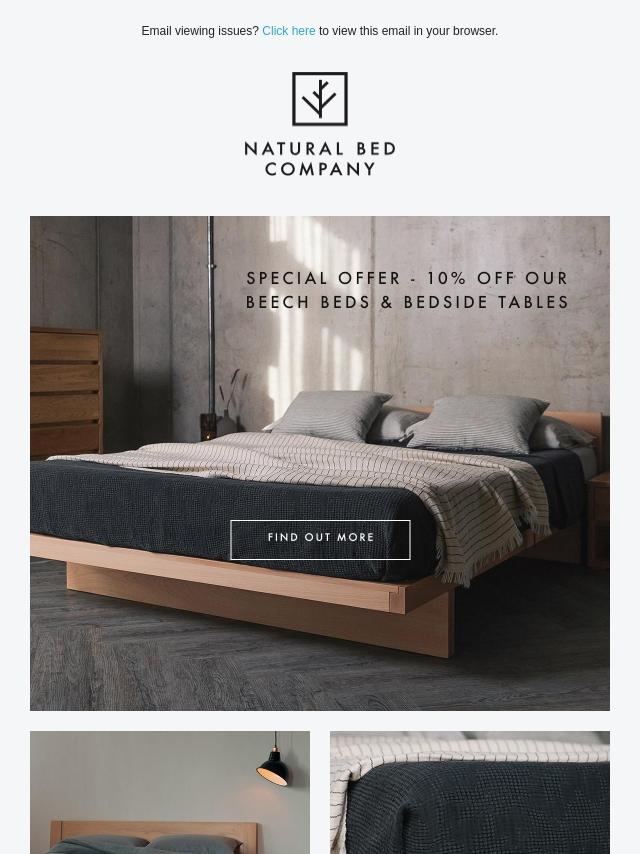The width and height of the screenshot is (640, 854).
Task: Tap the Find Out More button
Action: [x=320, y=539]
